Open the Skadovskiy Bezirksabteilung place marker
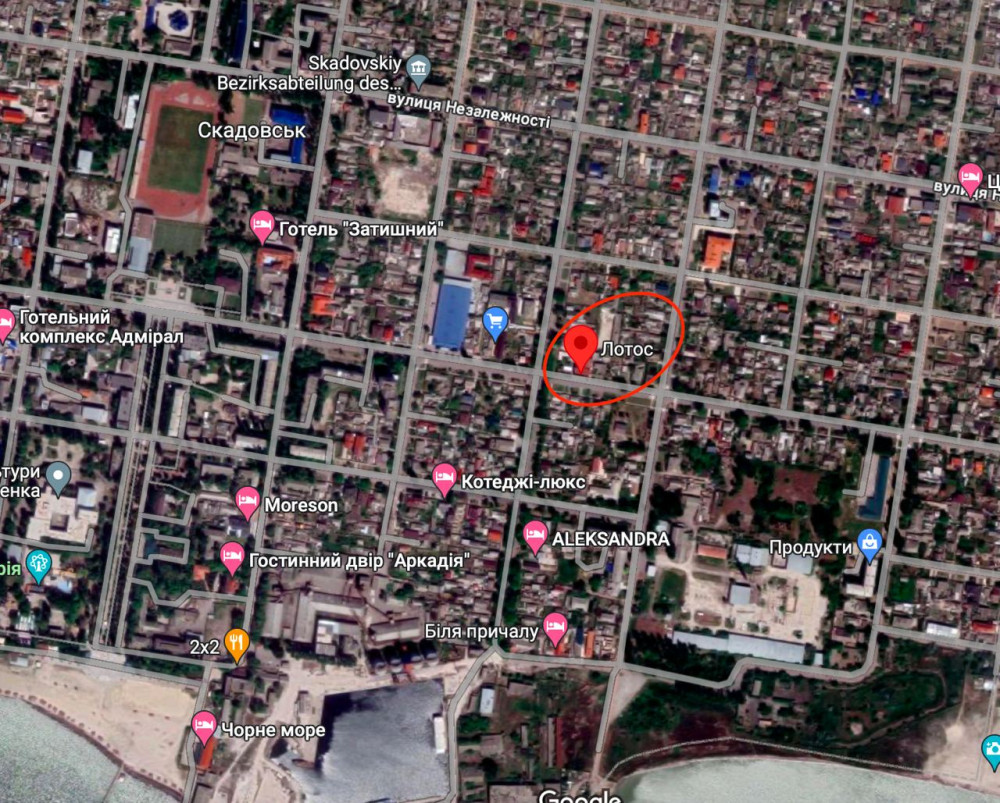The image size is (1000, 803). pos(418,69)
